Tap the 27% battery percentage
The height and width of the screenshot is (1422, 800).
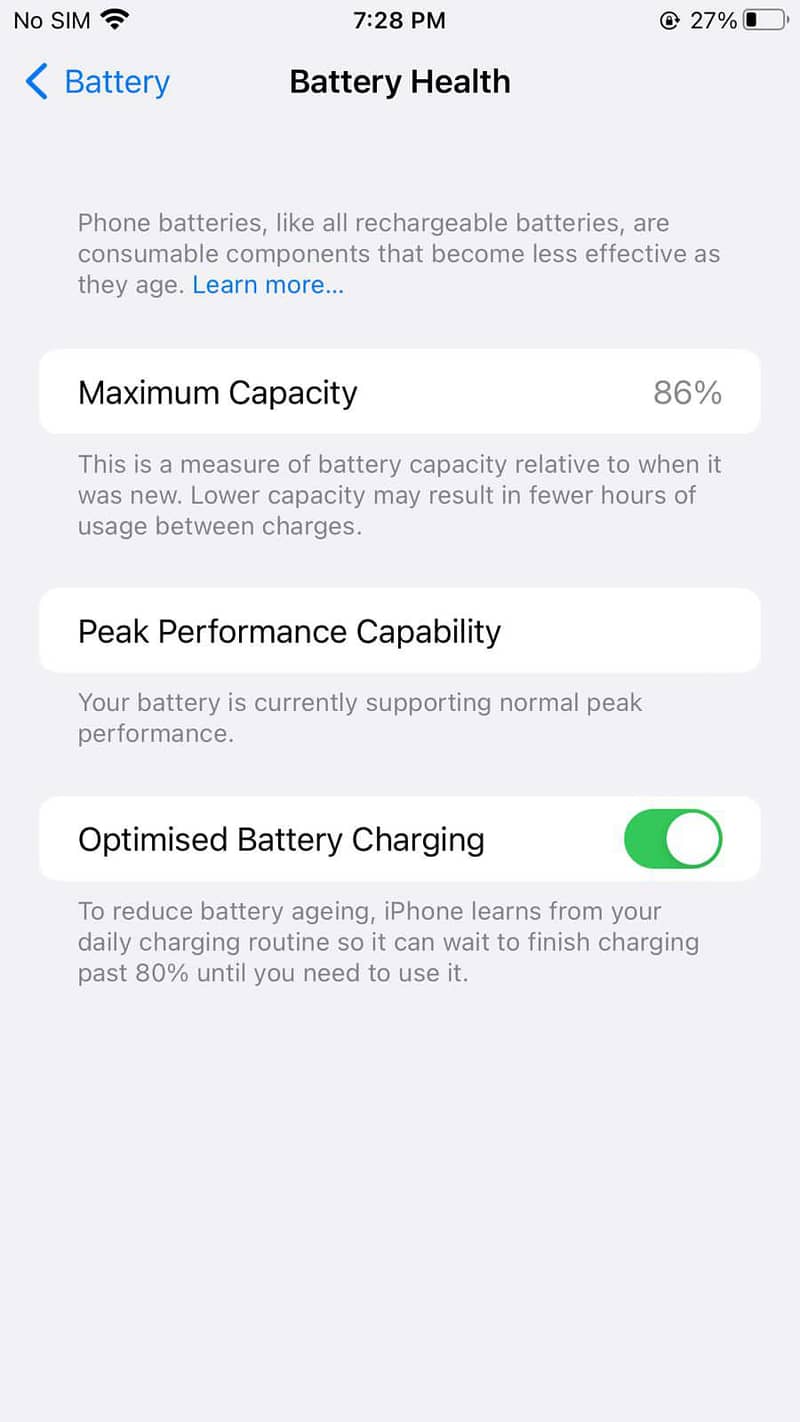[715, 19]
